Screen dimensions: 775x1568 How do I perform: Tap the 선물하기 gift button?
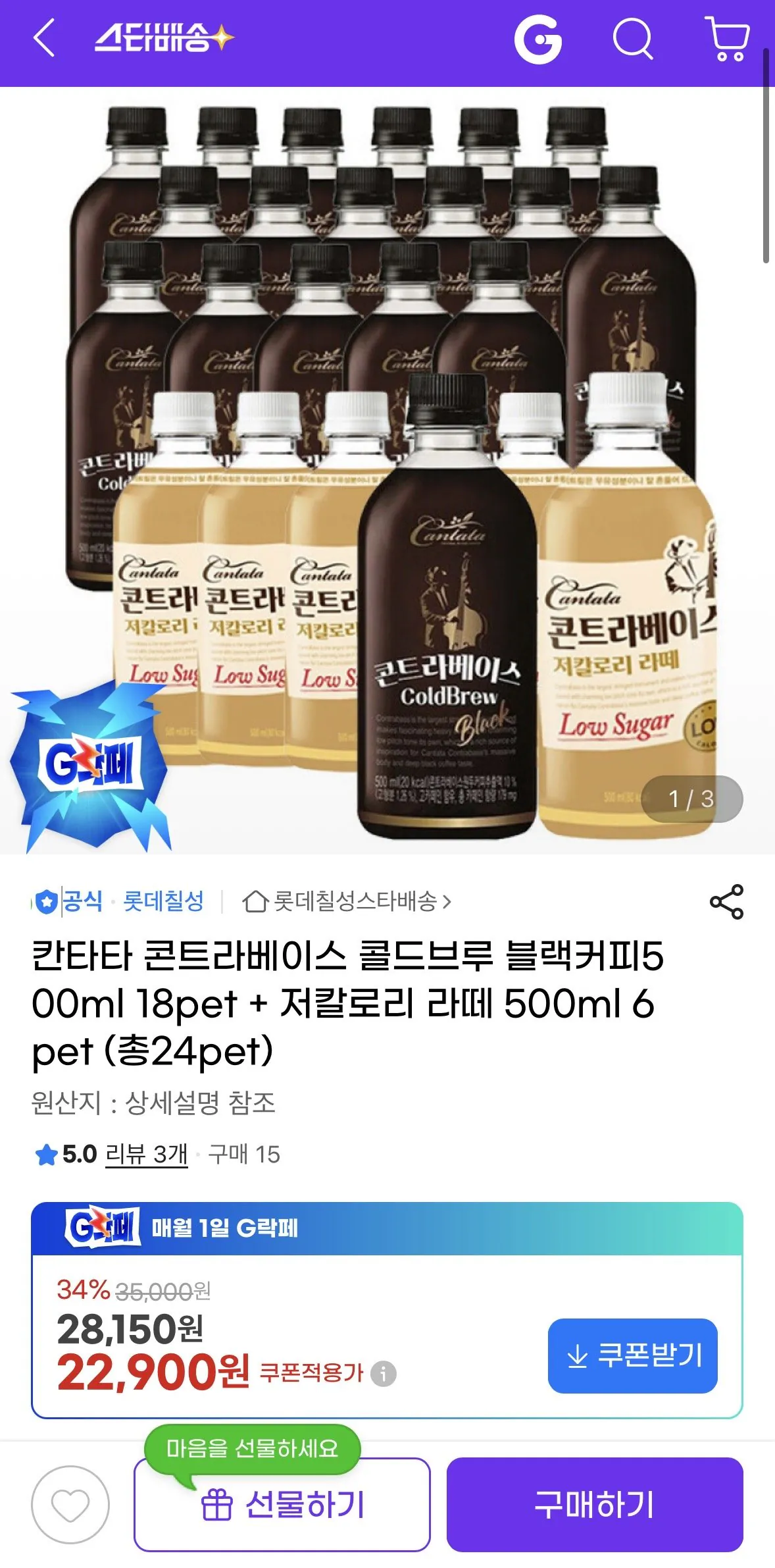[283, 1506]
